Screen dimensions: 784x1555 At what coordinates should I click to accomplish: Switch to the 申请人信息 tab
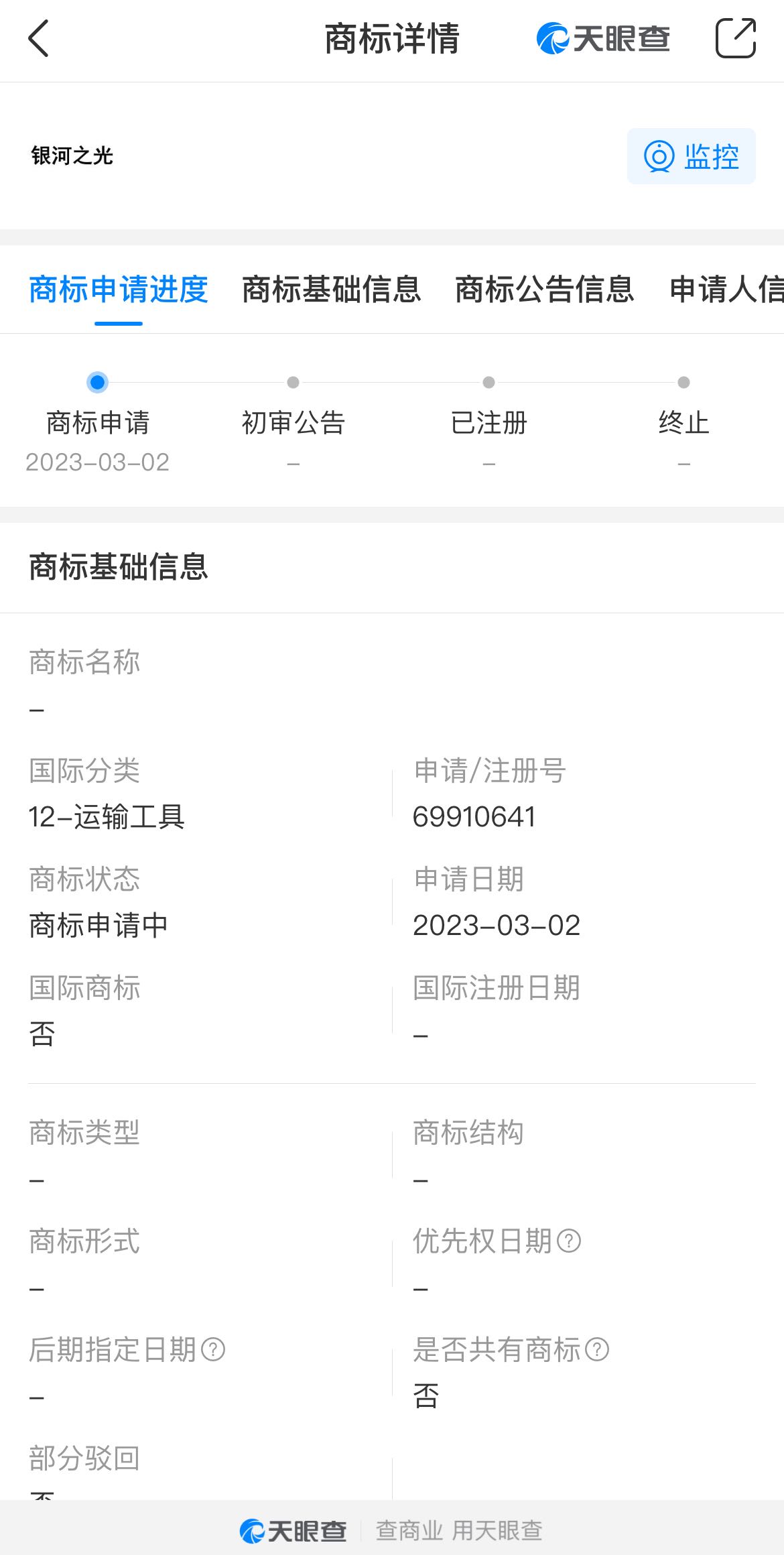pos(726,290)
